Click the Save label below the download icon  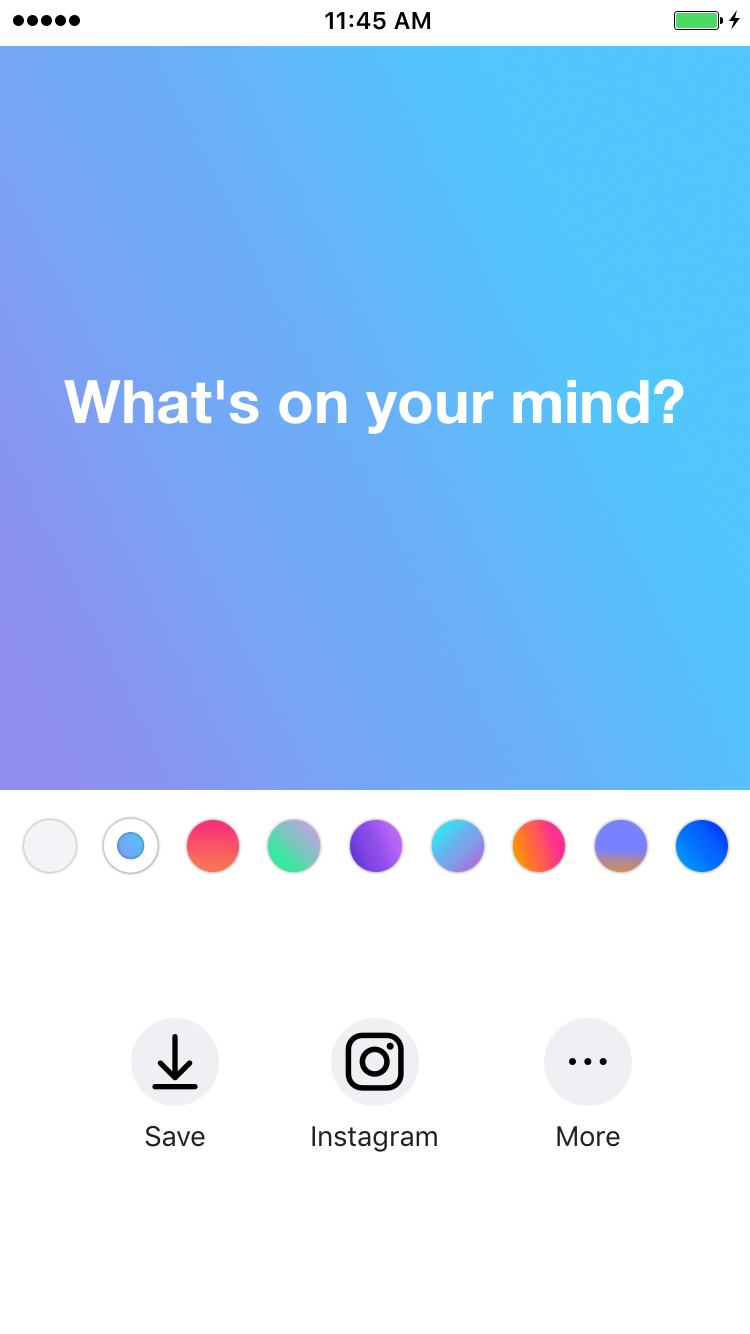pyautogui.click(x=175, y=1136)
